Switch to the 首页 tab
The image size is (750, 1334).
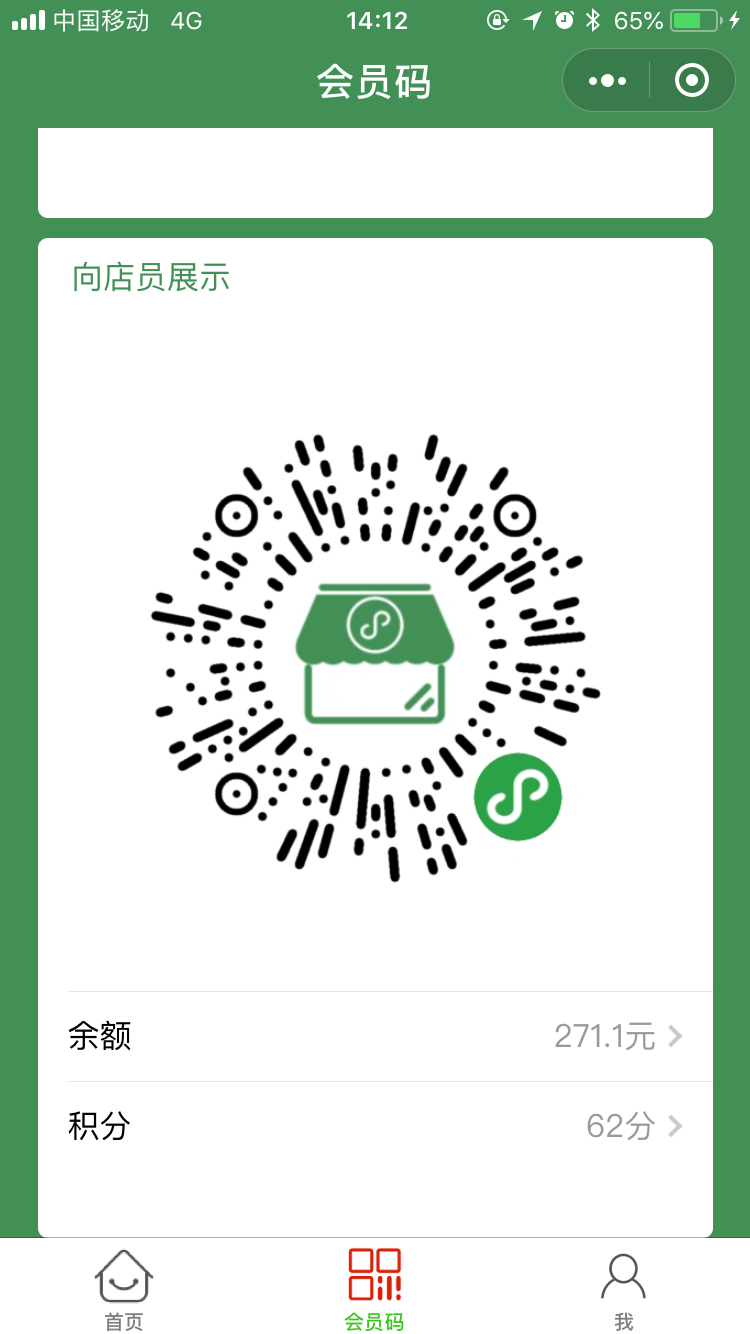(x=124, y=1288)
